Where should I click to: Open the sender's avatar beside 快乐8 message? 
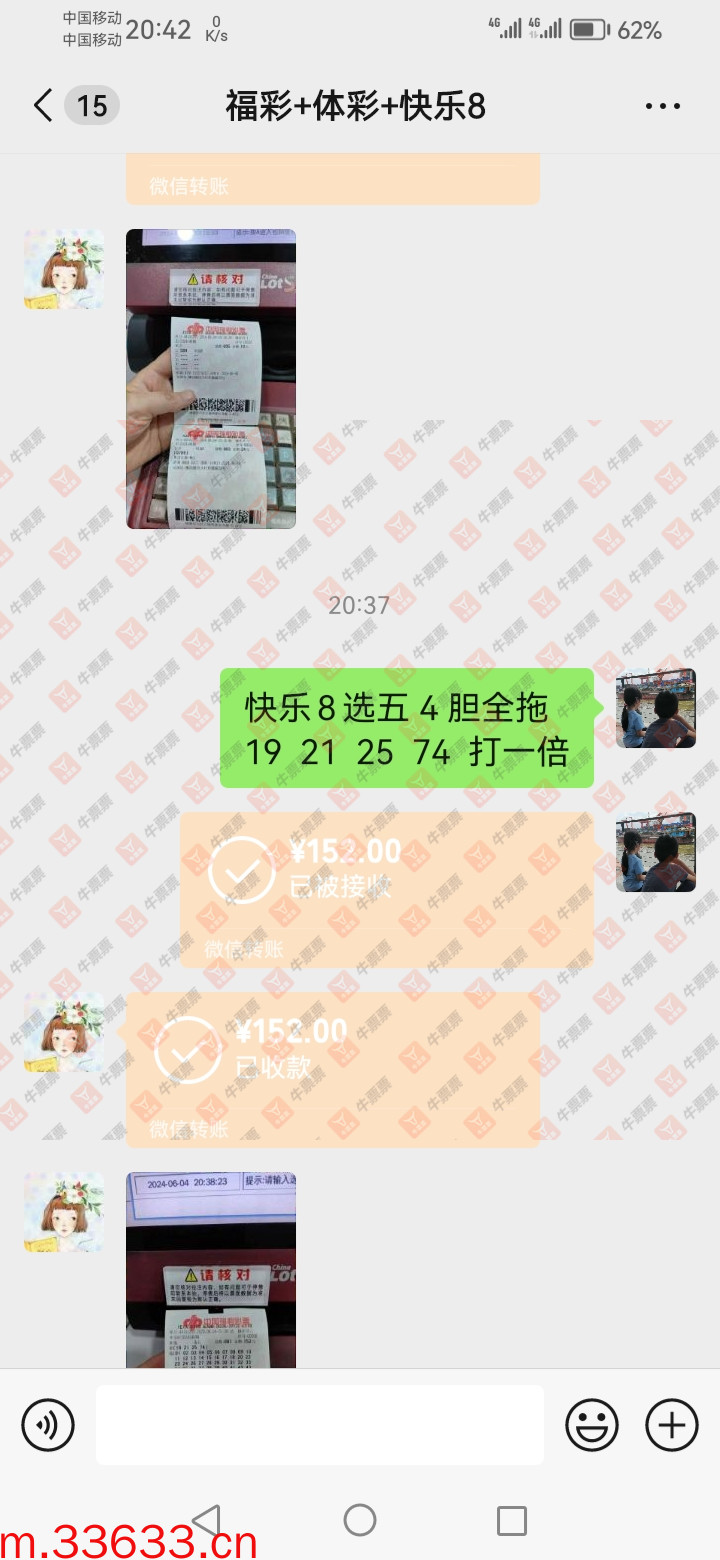pyautogui.click(x=655, y=708)
